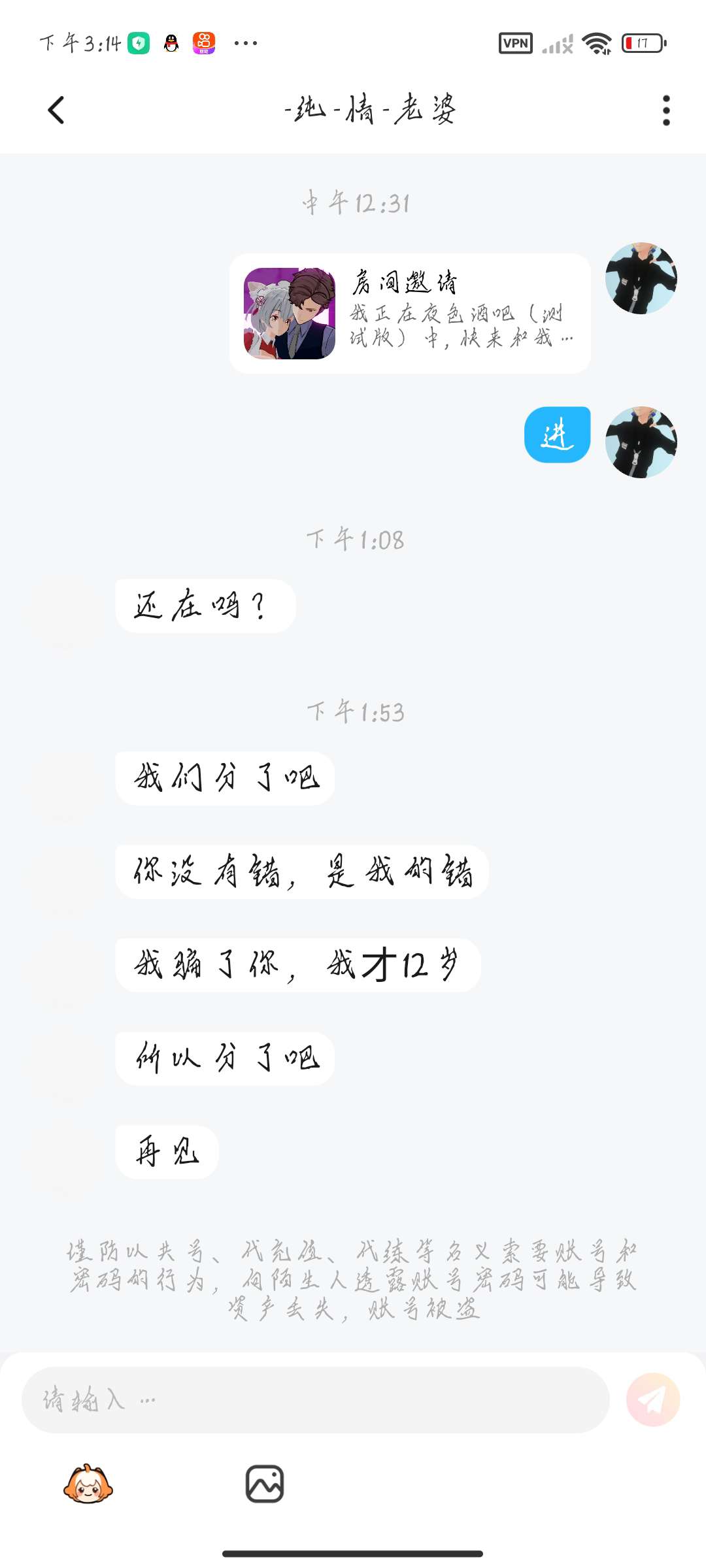706x1568 pixels.
Task: Go back from the chat
Action: click(x=56, y=110)
